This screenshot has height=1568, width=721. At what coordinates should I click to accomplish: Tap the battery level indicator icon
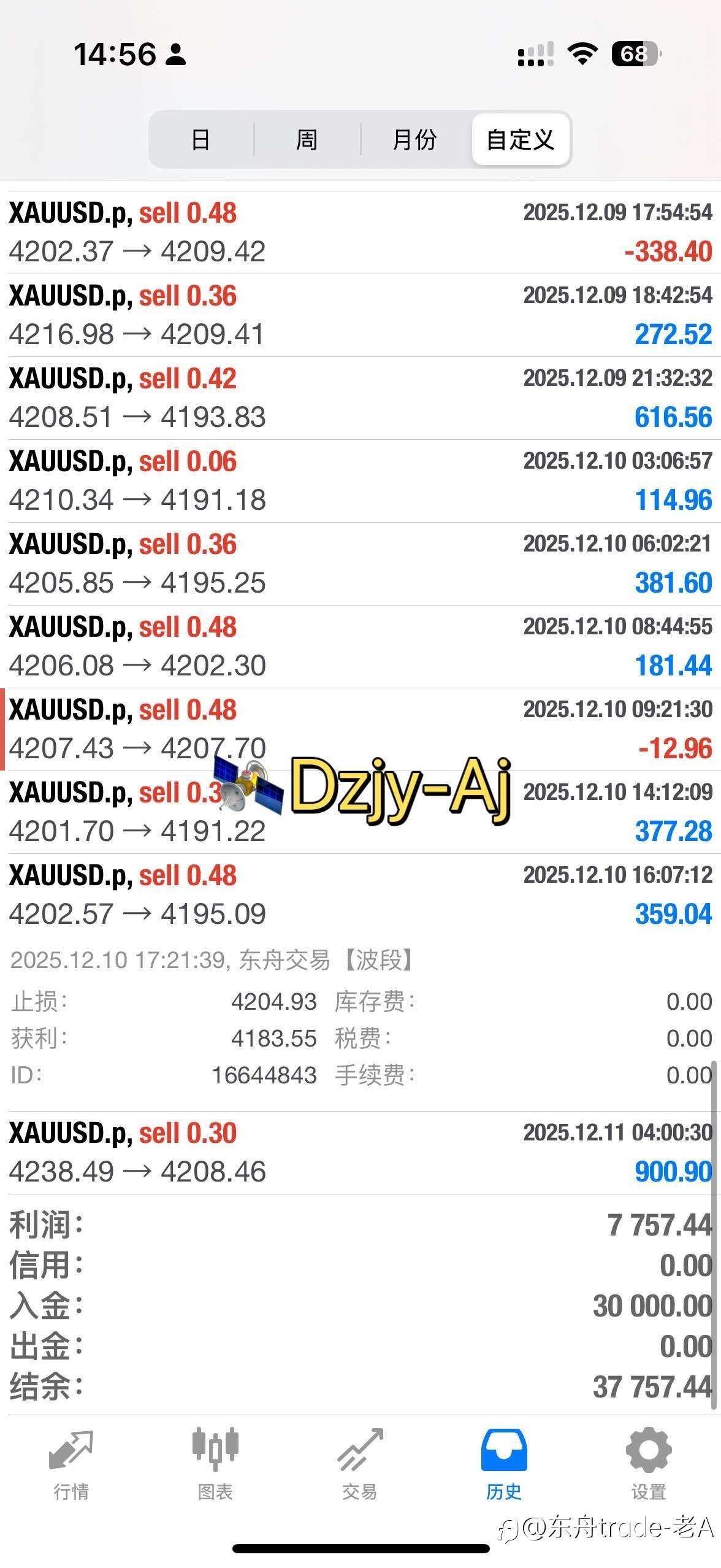(635, 54)
